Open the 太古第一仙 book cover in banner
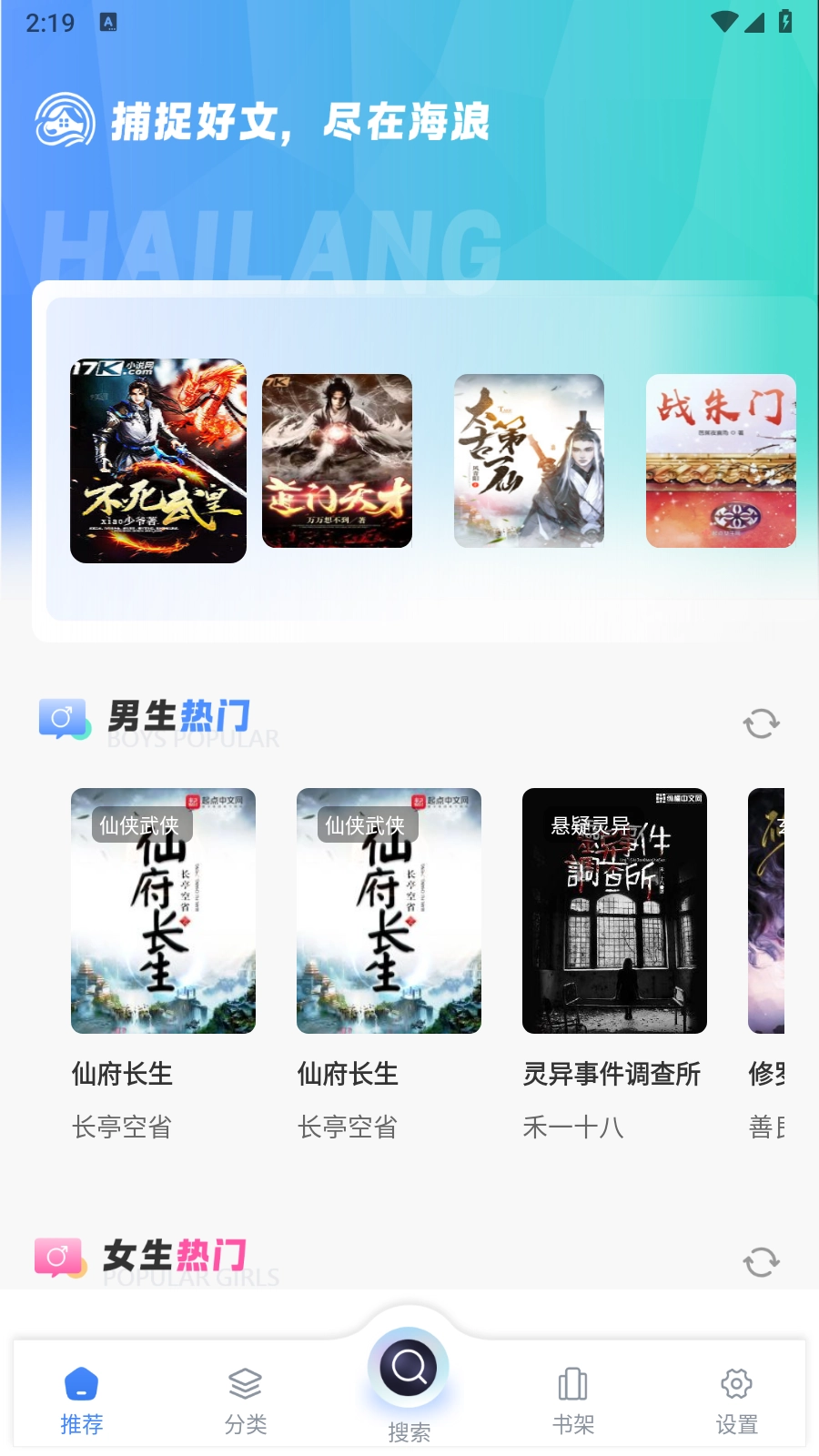Viewport: 819px width, 1456px height. pos(529,460)
